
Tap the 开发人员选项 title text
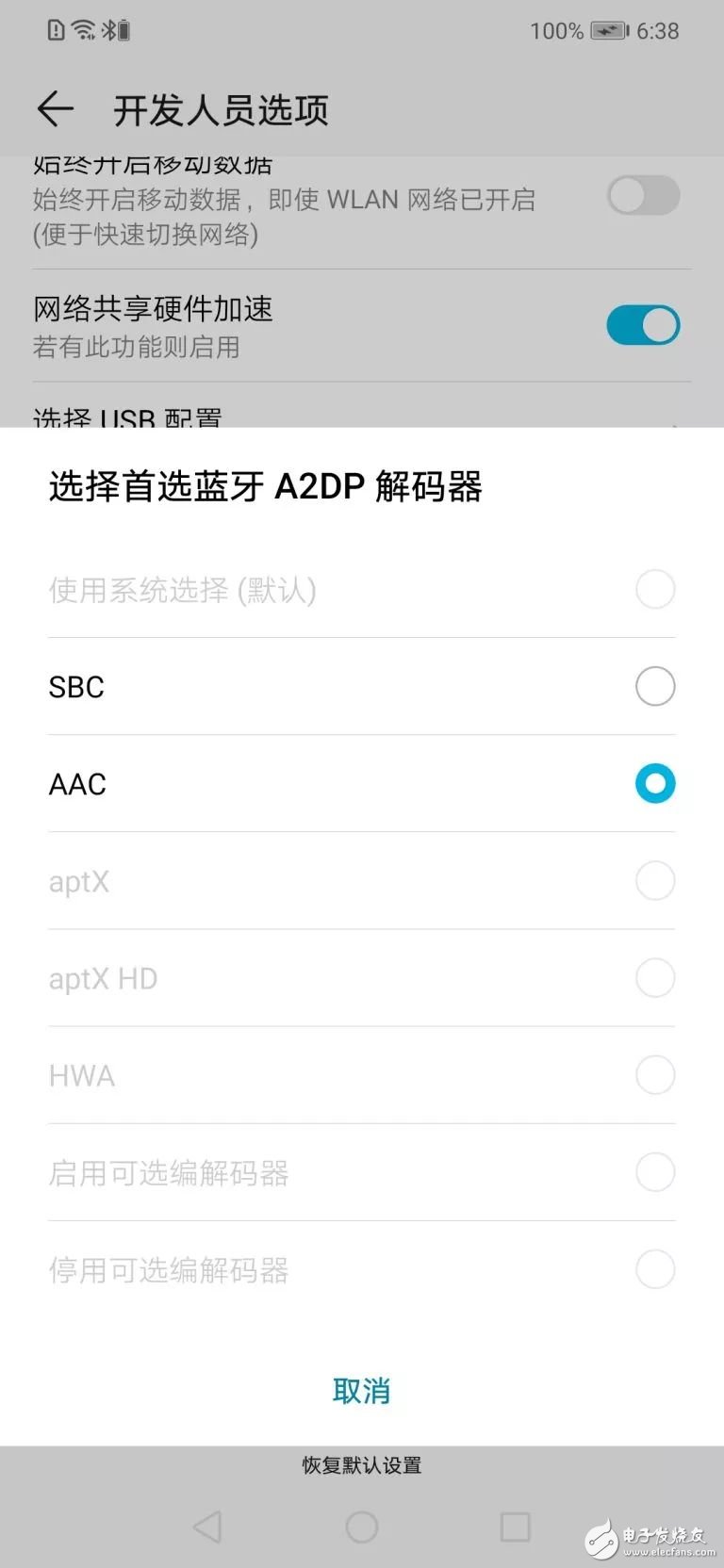(x=221, y=108)
